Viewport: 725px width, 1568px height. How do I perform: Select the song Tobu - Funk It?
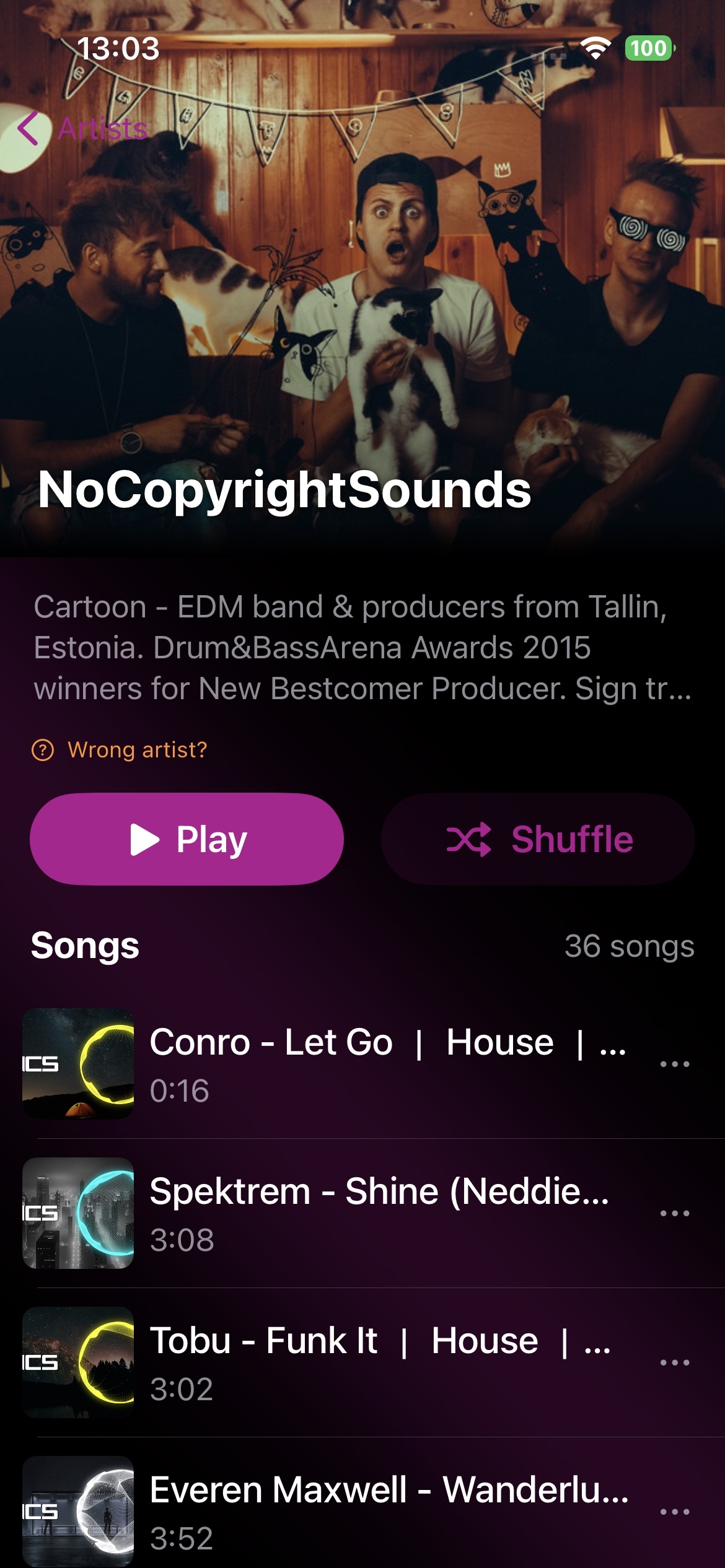click(x=372, y=1362)
